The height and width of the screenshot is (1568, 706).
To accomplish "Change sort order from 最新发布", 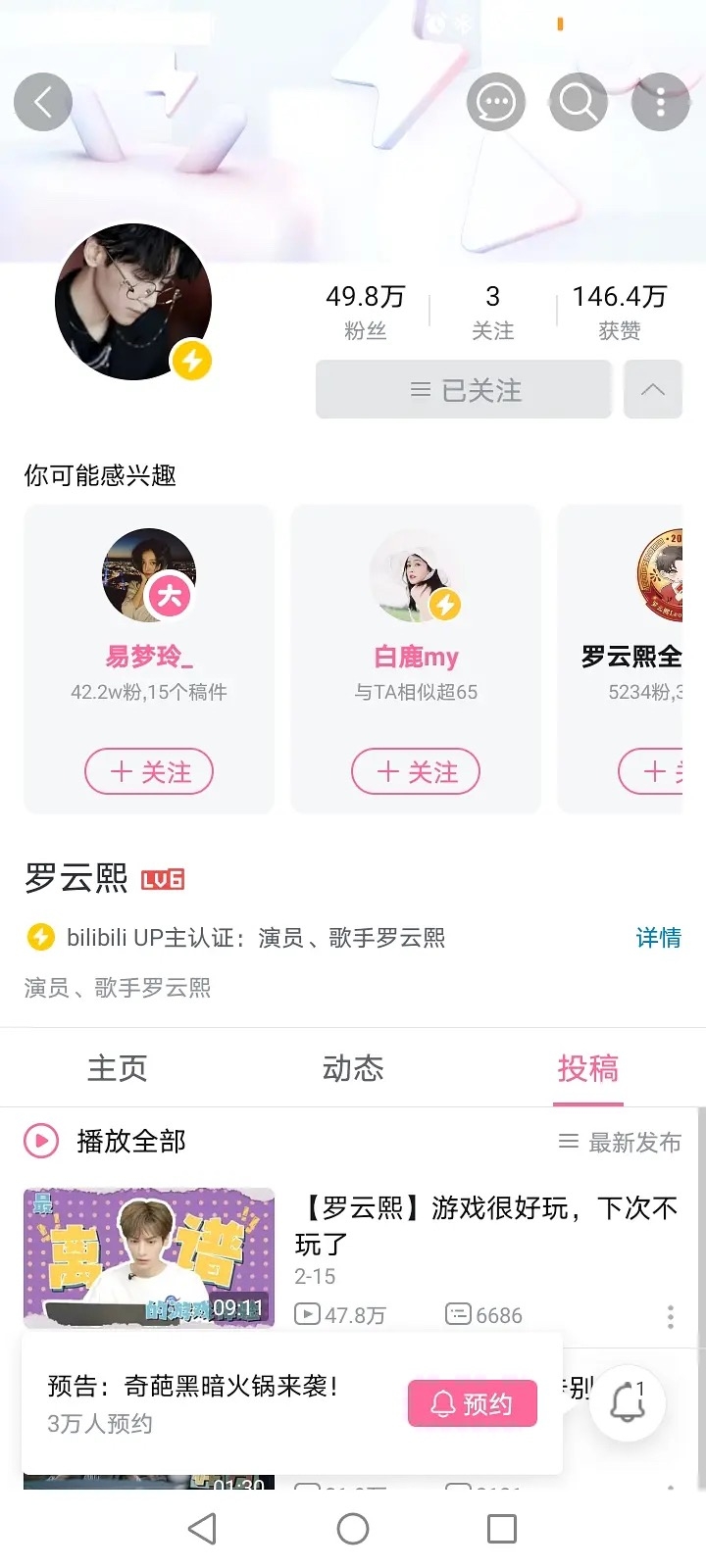I will pyautogui.click(x=620, y=1143).
